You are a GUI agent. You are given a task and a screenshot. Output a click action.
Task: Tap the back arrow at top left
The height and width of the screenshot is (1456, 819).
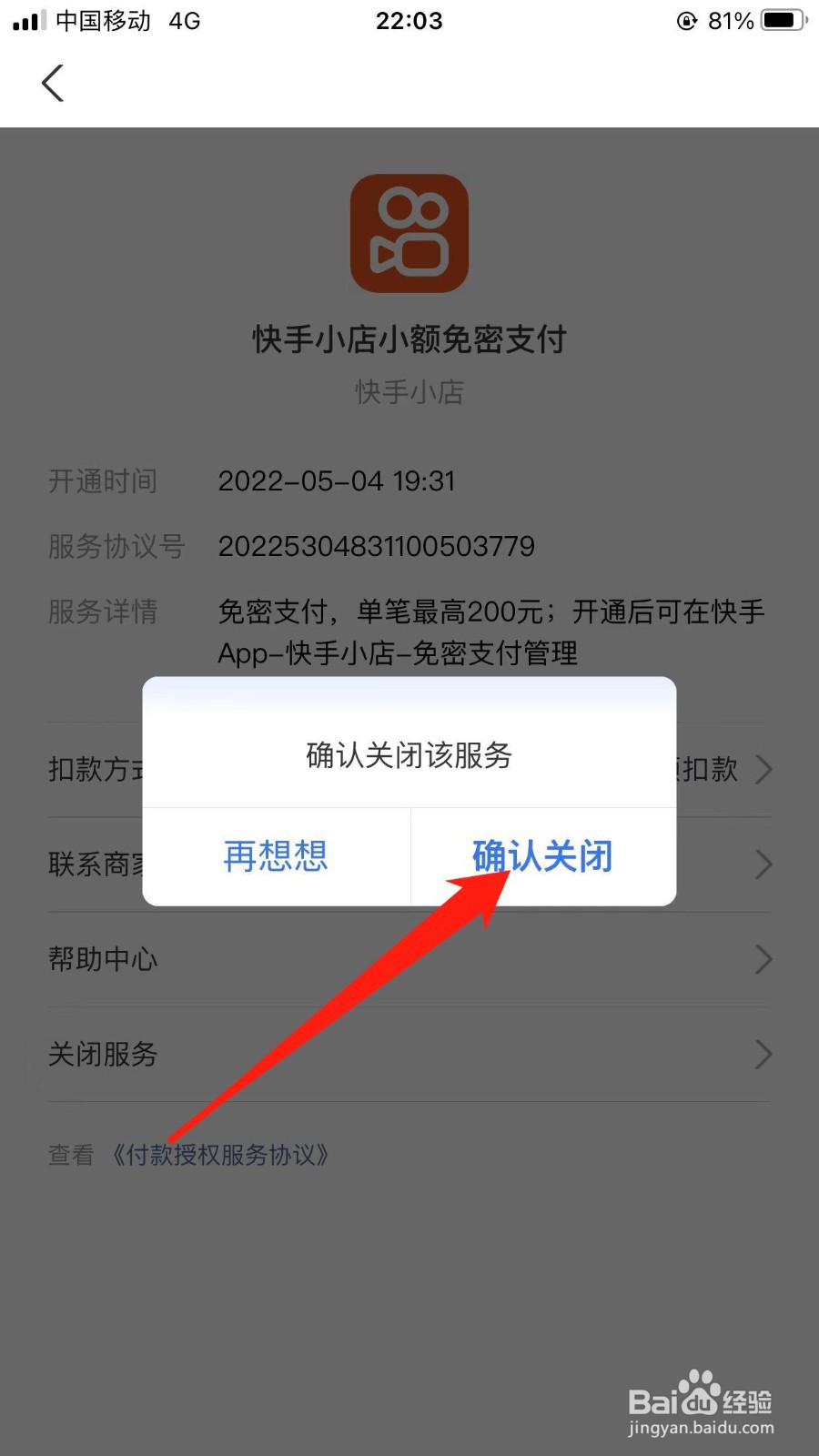(x=52, y=82)
